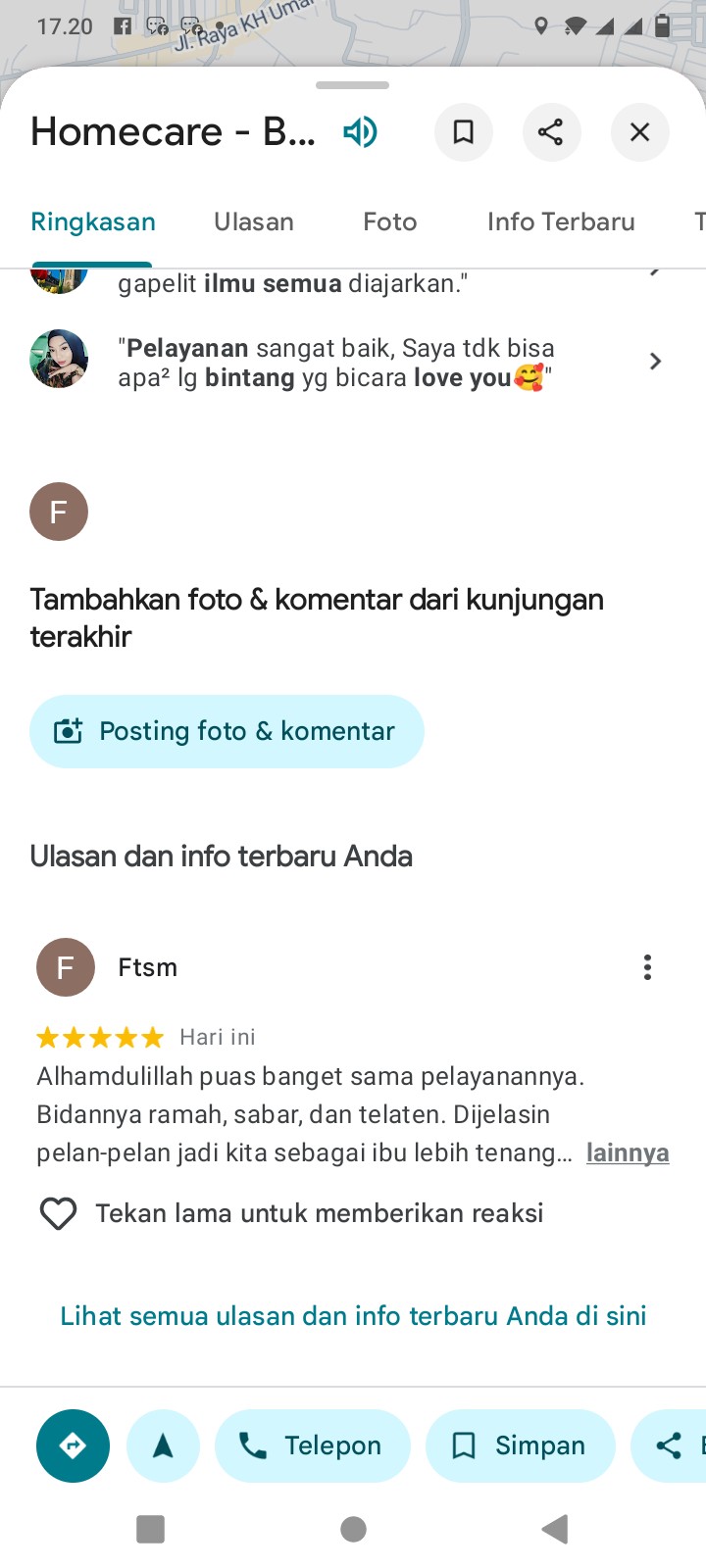
Task: Switch to the Foto tab
Action: [x=389, y=222]
